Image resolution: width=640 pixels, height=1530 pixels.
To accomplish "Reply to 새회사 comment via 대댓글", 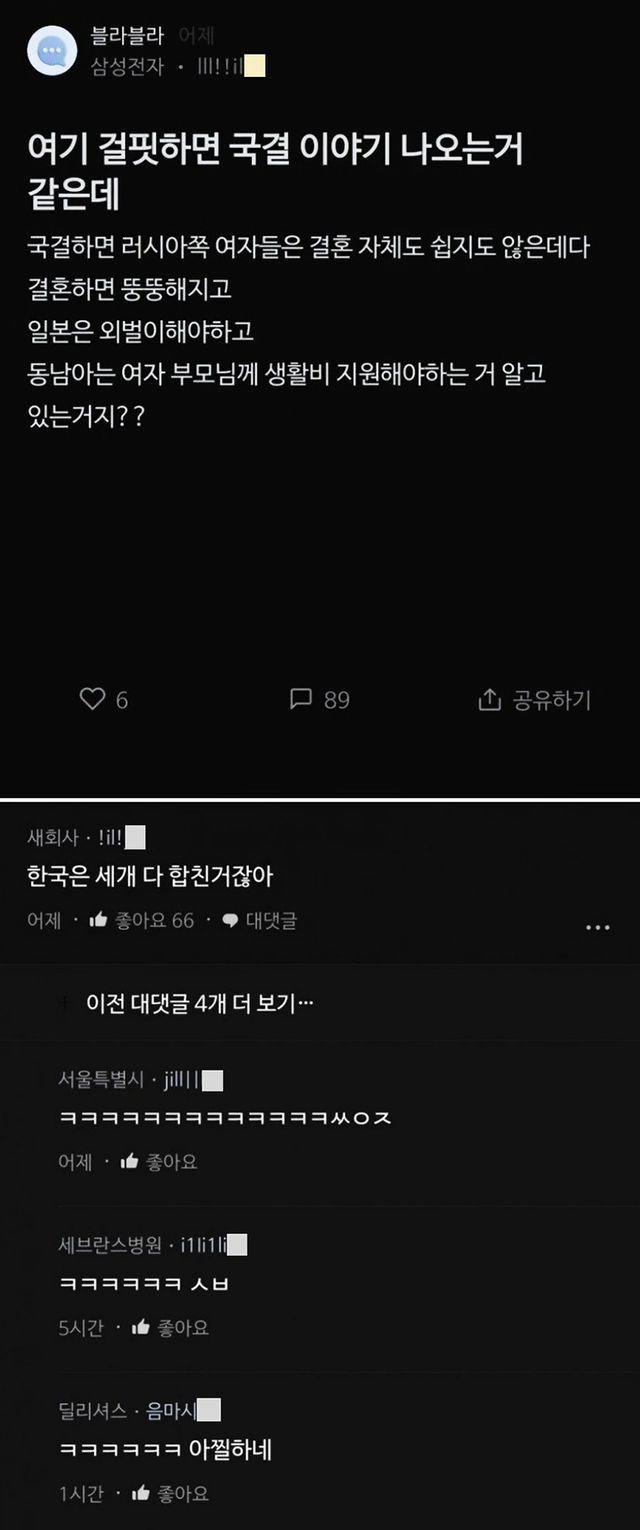I will (x=259, y=920).
